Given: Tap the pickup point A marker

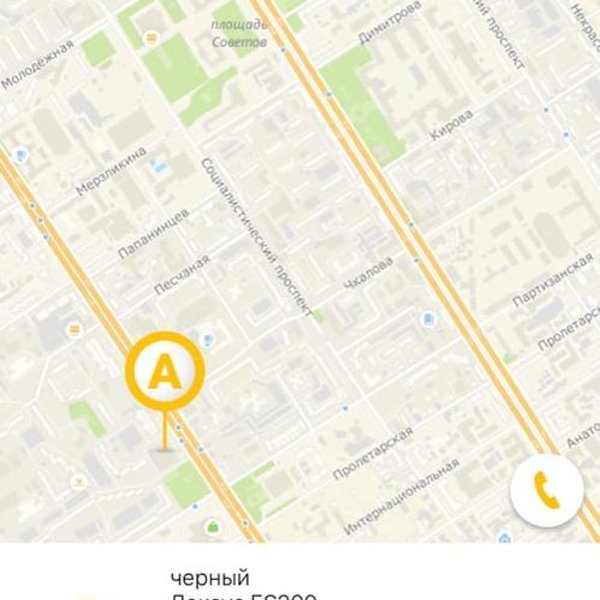Looking at the screenshot, I should pos(165,374).
